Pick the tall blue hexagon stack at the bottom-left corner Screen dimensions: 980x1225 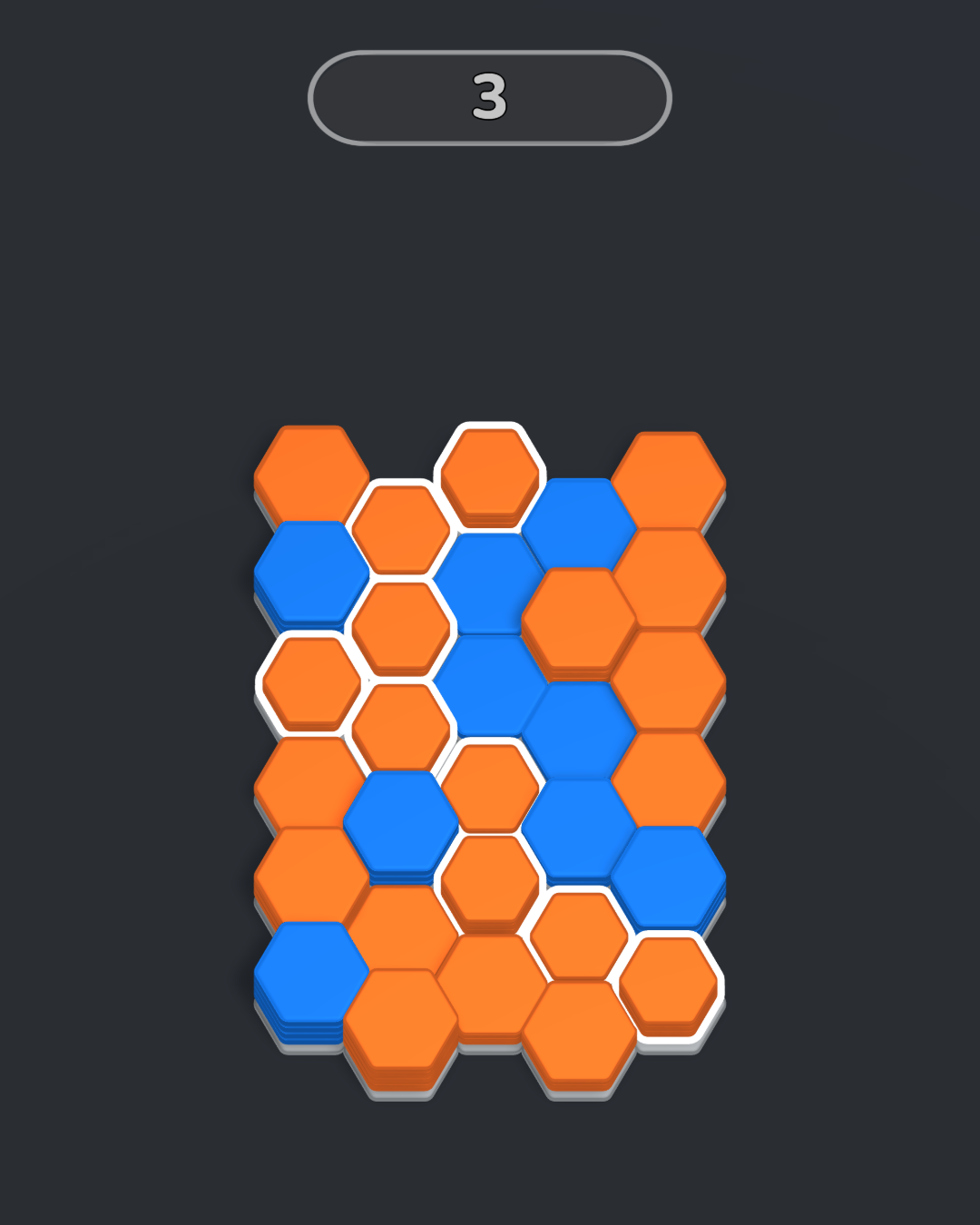[310, 973]
